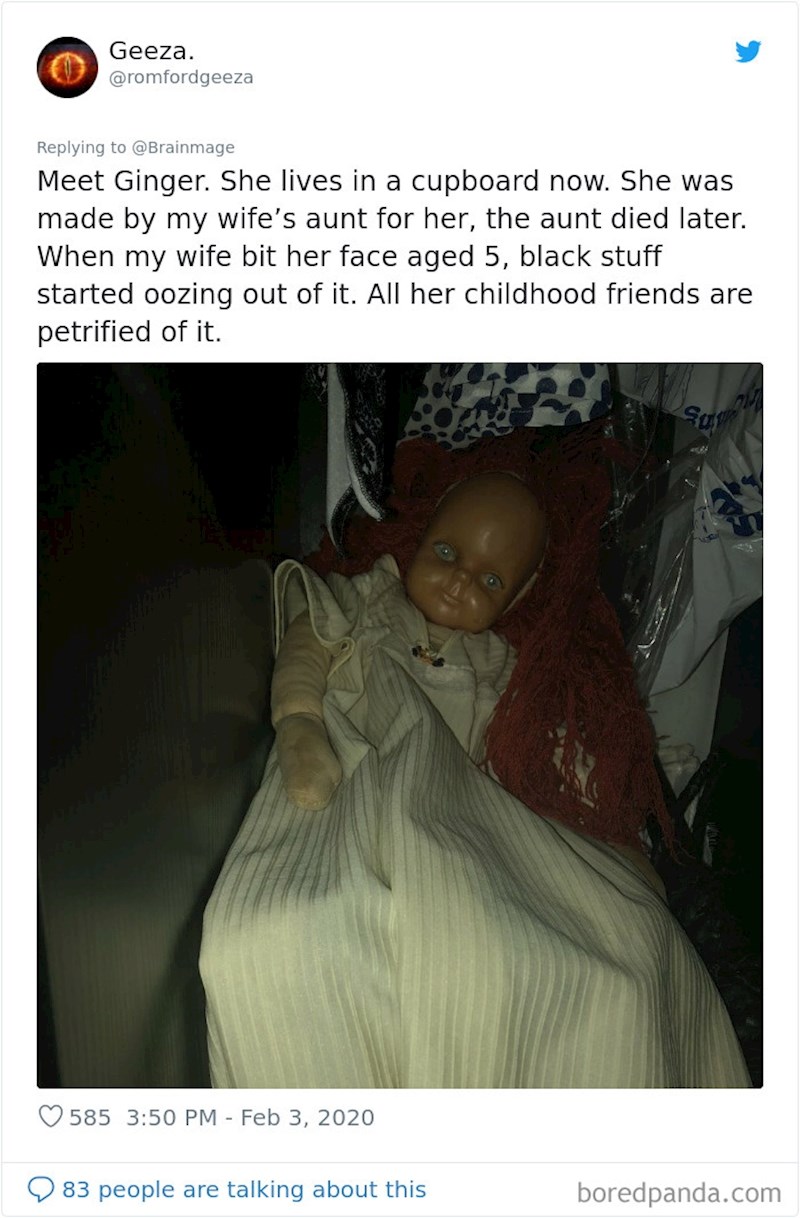Viewport: 800px width, 1218px height.
Task: Open the @Brainmage reply link
Action: [x=183, y=147]
